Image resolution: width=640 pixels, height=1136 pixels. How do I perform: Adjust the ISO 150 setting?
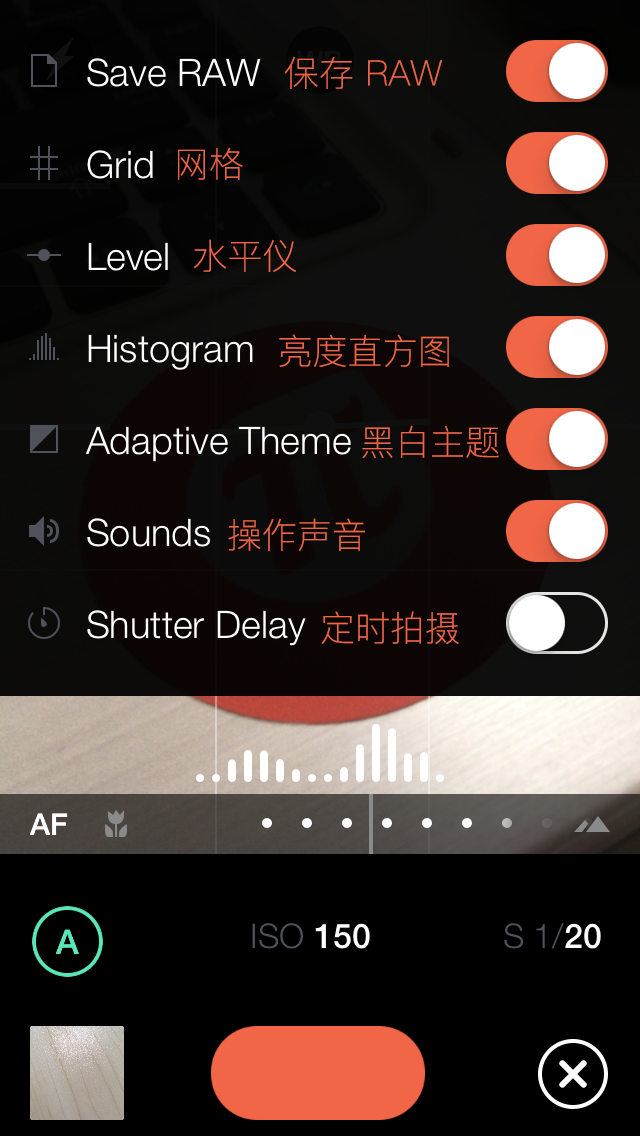click(311, 937)
